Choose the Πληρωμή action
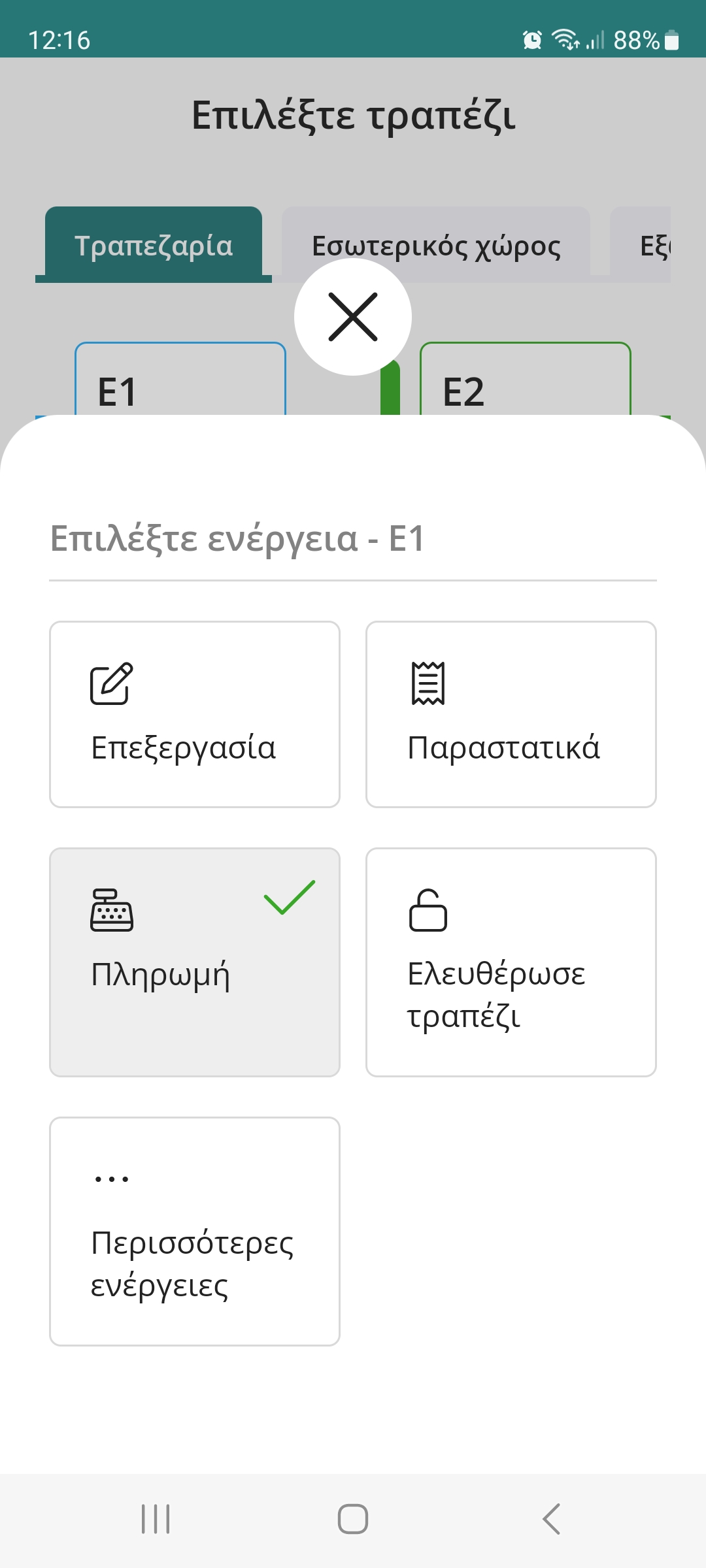The width and height of the screenshot is (706, 1568). (195, 962)
